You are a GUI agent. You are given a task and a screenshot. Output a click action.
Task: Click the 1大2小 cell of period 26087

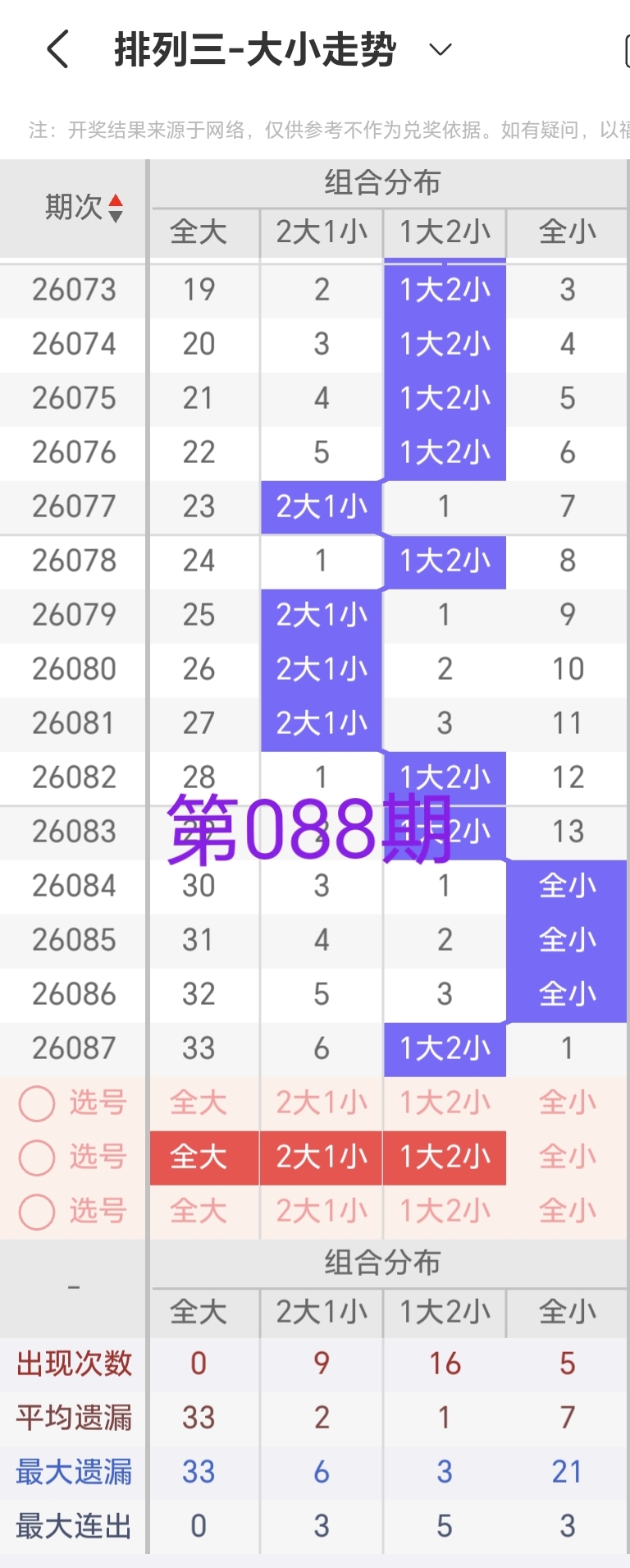point(444,1048)
